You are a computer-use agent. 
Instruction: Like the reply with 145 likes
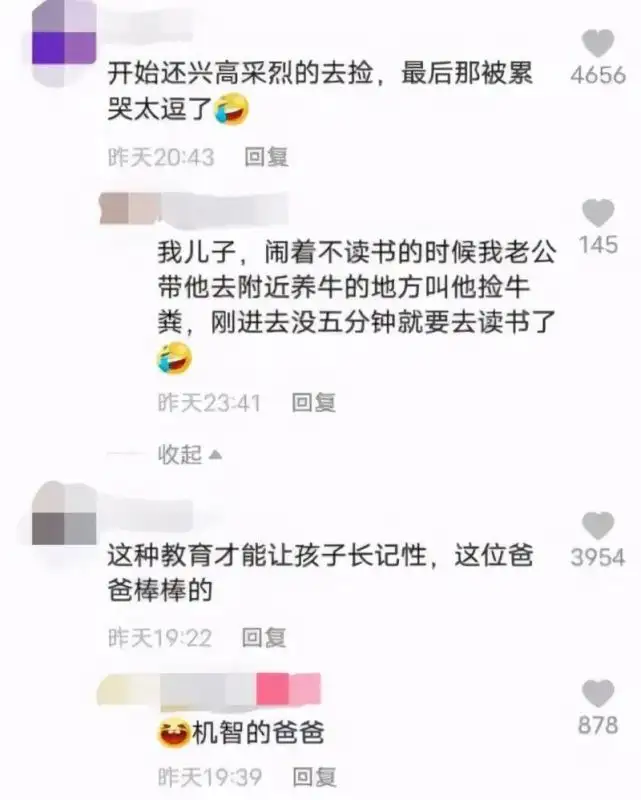tap(598, 213)
